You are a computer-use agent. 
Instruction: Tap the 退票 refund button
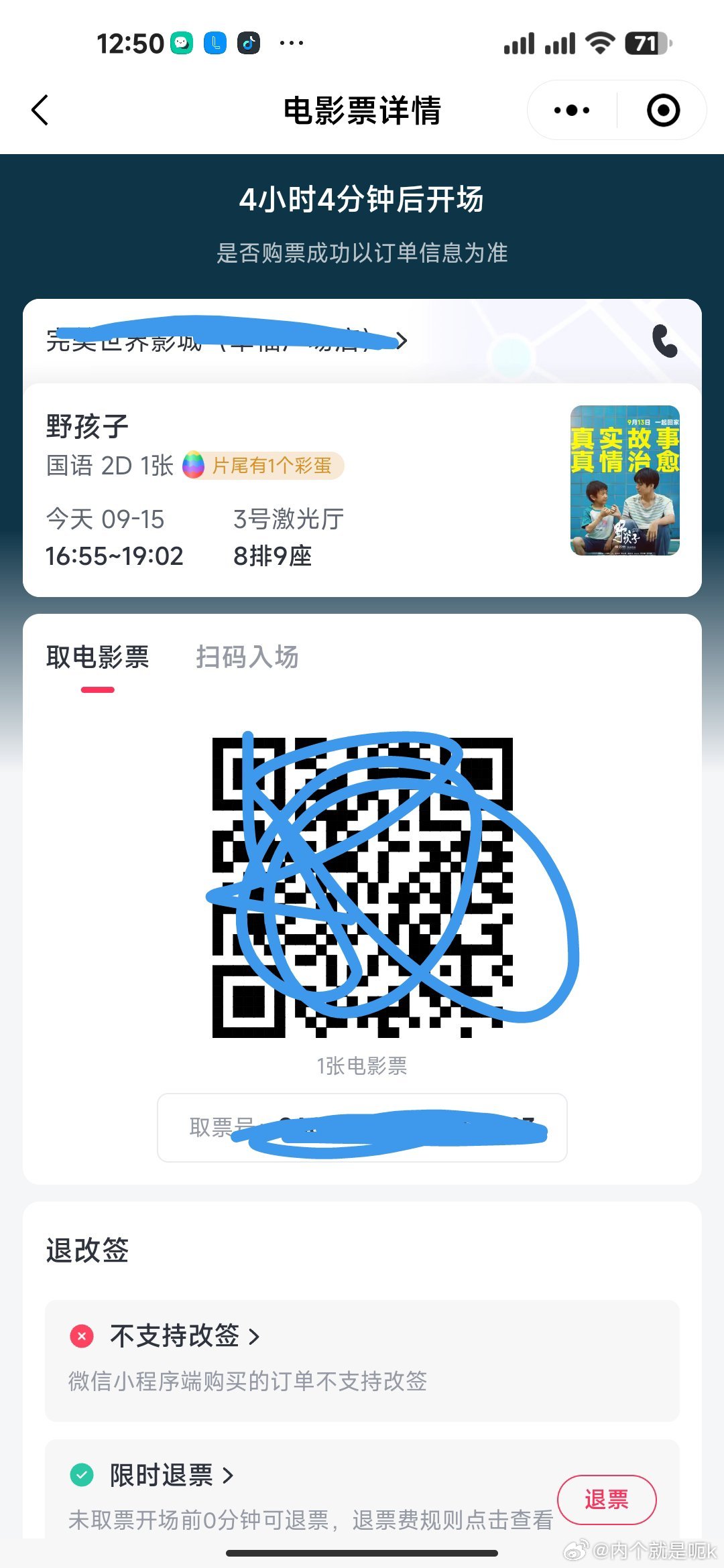(x=607, y=1499)
